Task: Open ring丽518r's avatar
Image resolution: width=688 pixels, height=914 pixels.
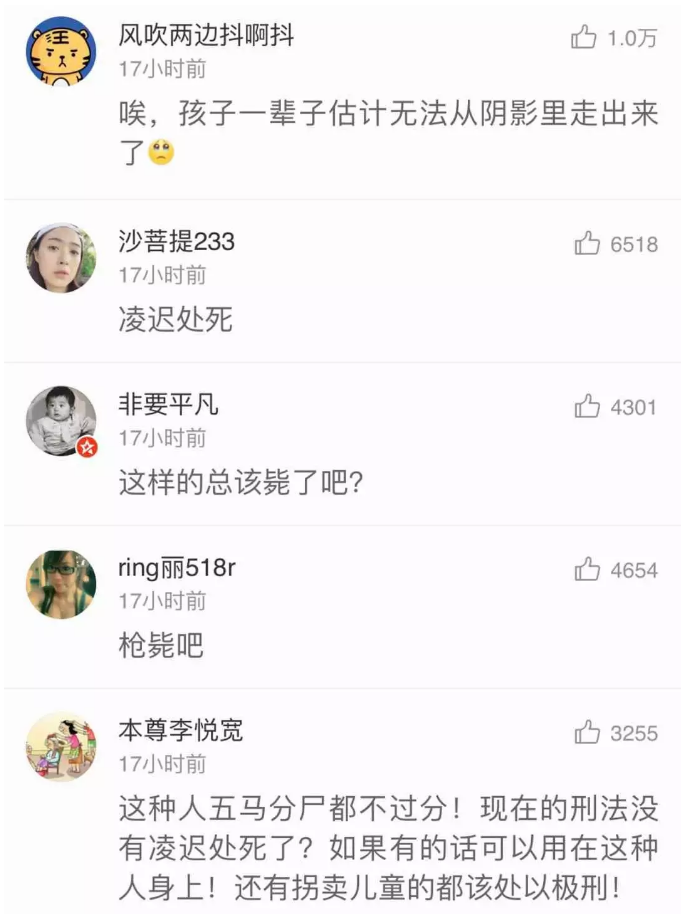Action: 61,584
